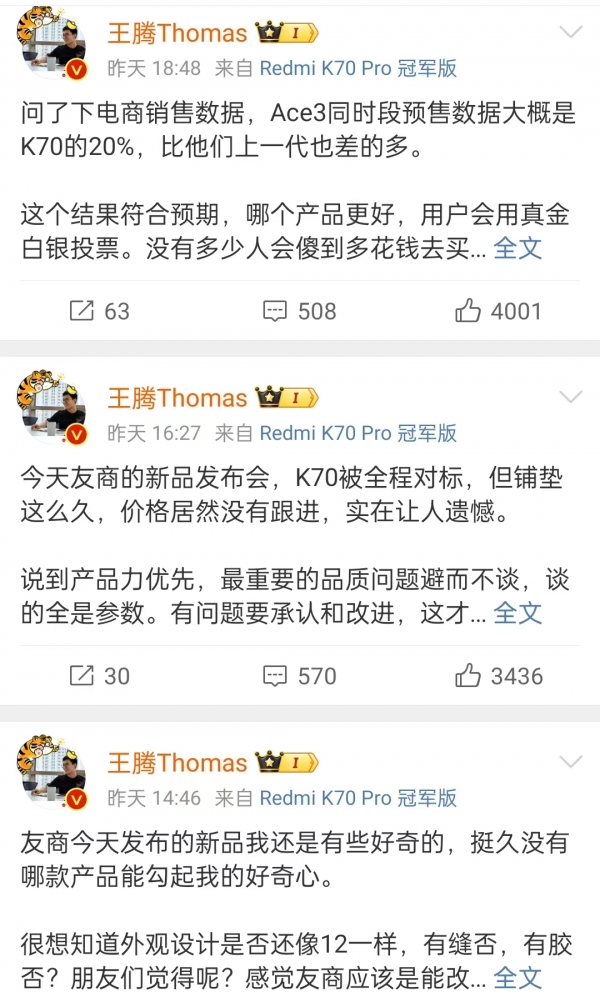600x1007 pixels.
Task: Like the post with 4001 likes
Action: pos(497,311)
